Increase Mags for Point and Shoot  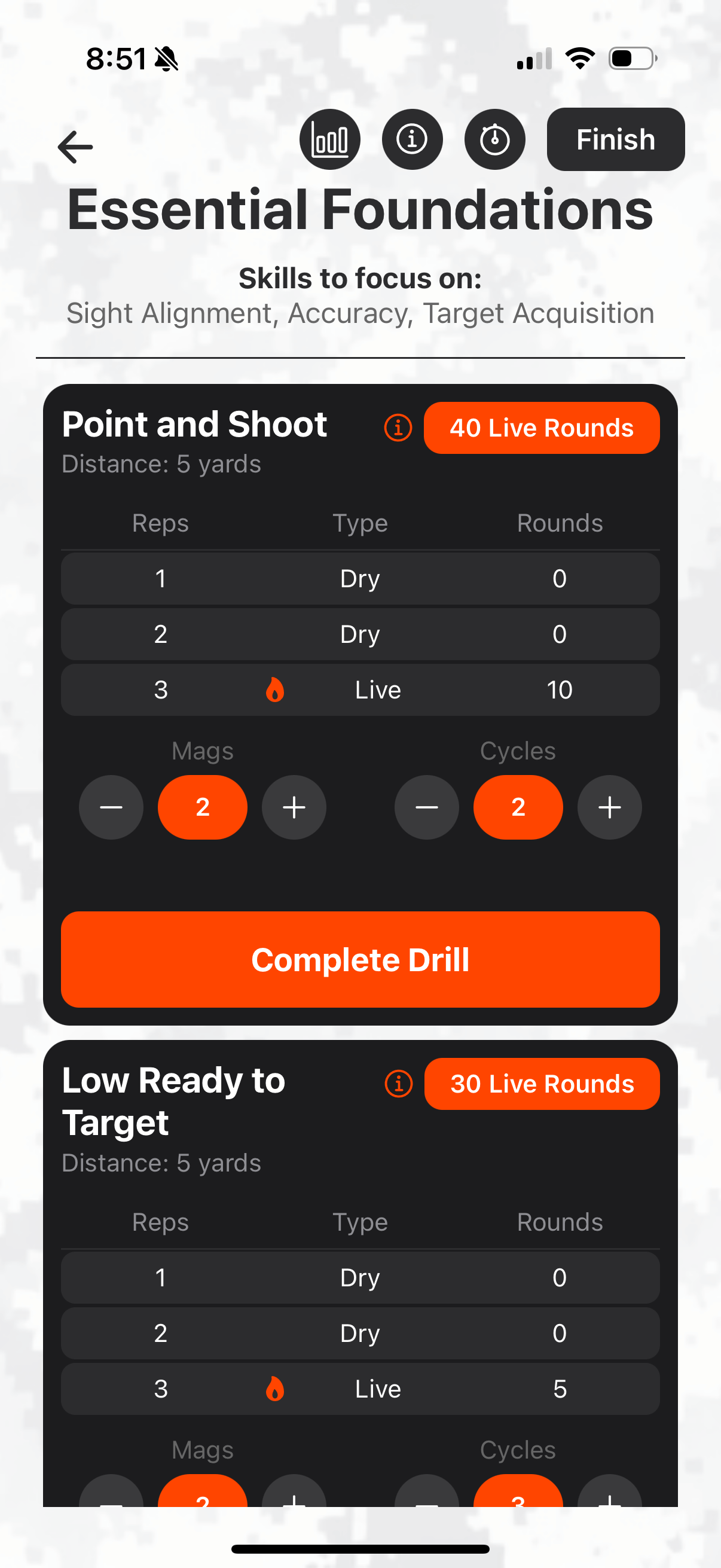294,807
